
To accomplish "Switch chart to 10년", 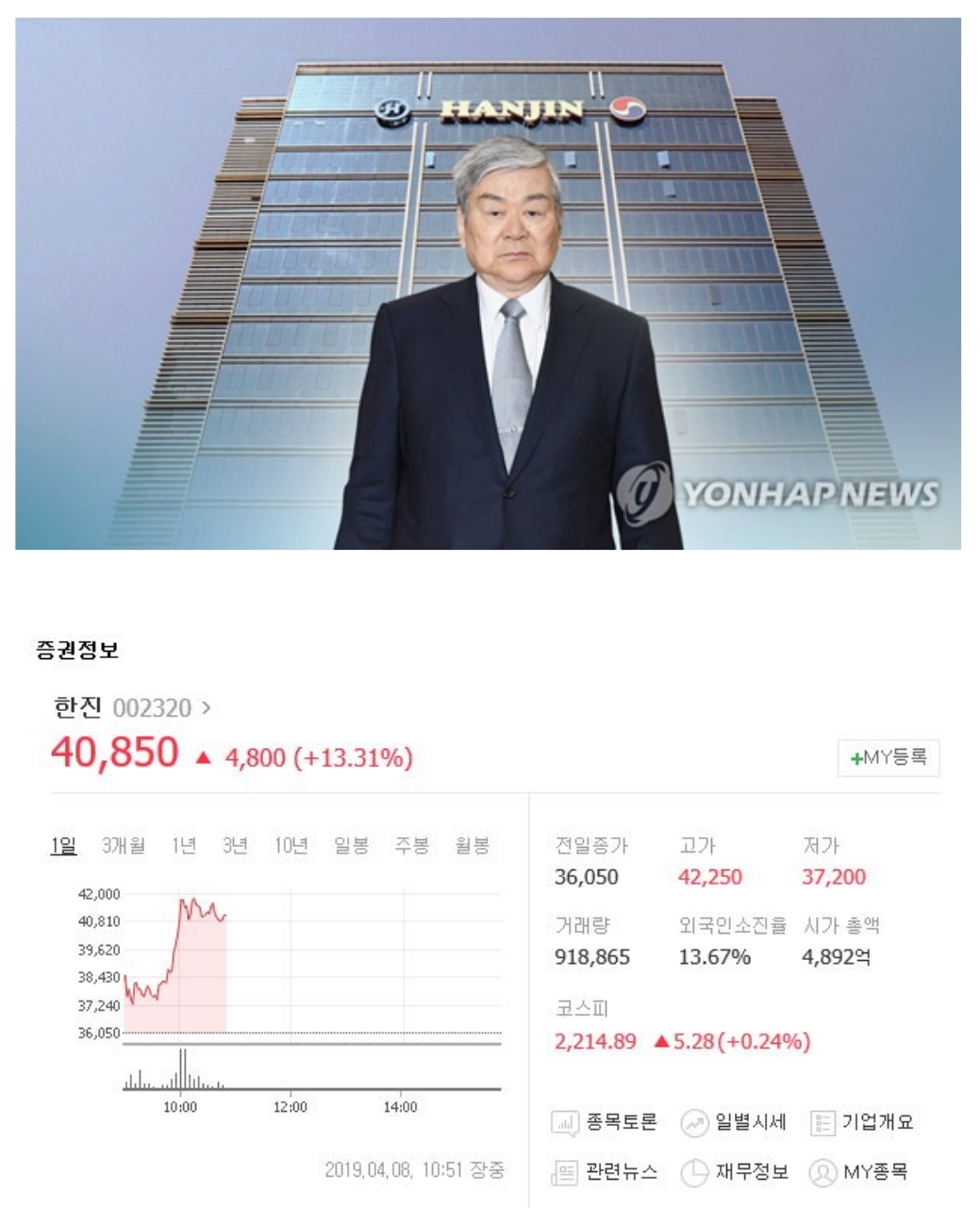I will (291, 846).
